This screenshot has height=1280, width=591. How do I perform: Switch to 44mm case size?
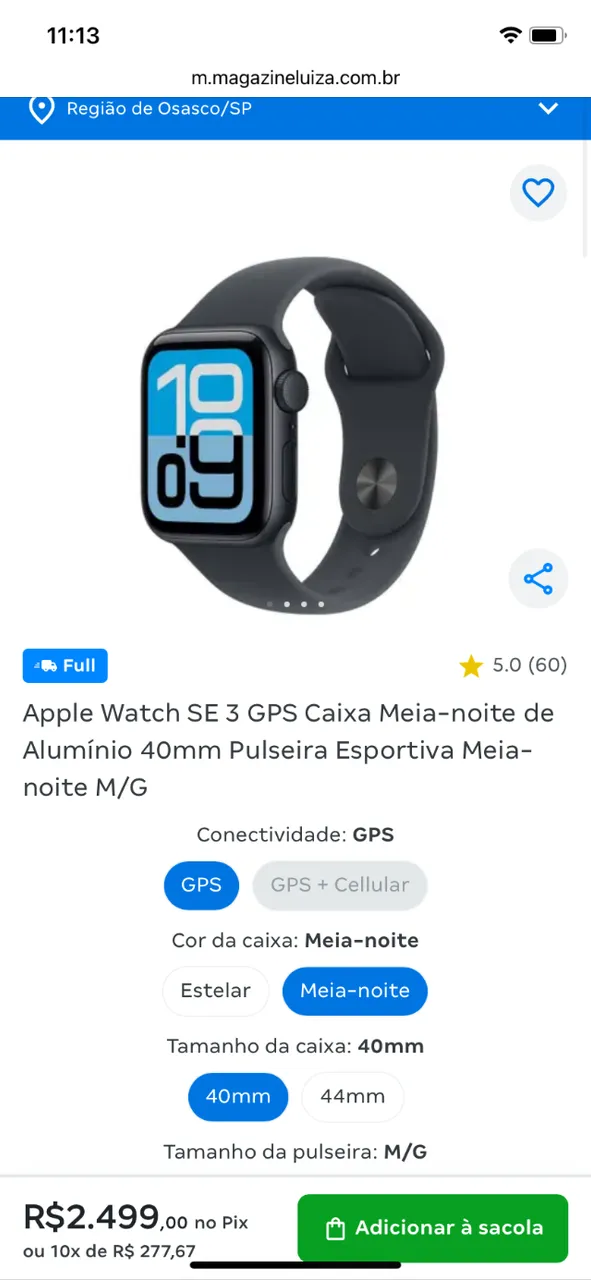click(x=353, y=1097)
